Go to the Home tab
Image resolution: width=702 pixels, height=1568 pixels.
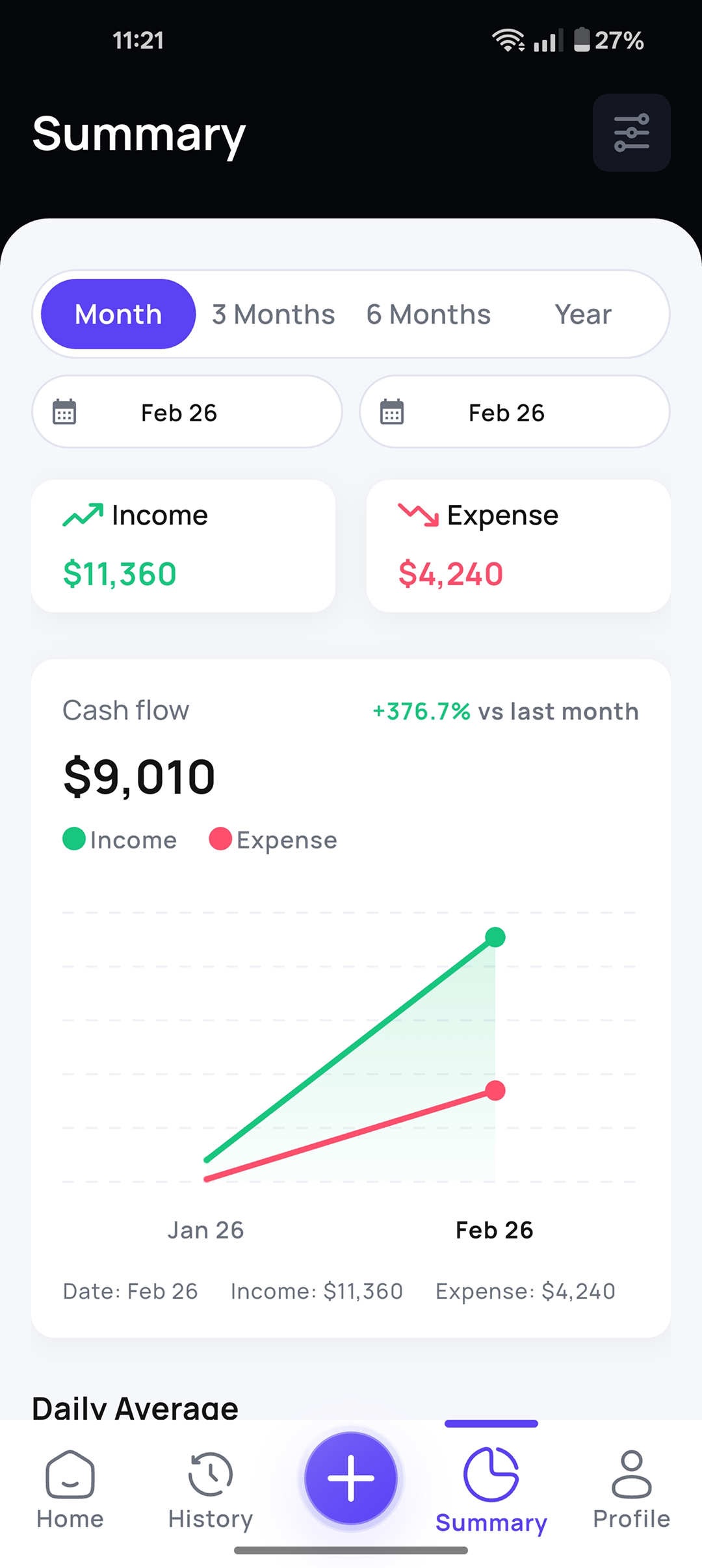click(x=70, y=1490)
